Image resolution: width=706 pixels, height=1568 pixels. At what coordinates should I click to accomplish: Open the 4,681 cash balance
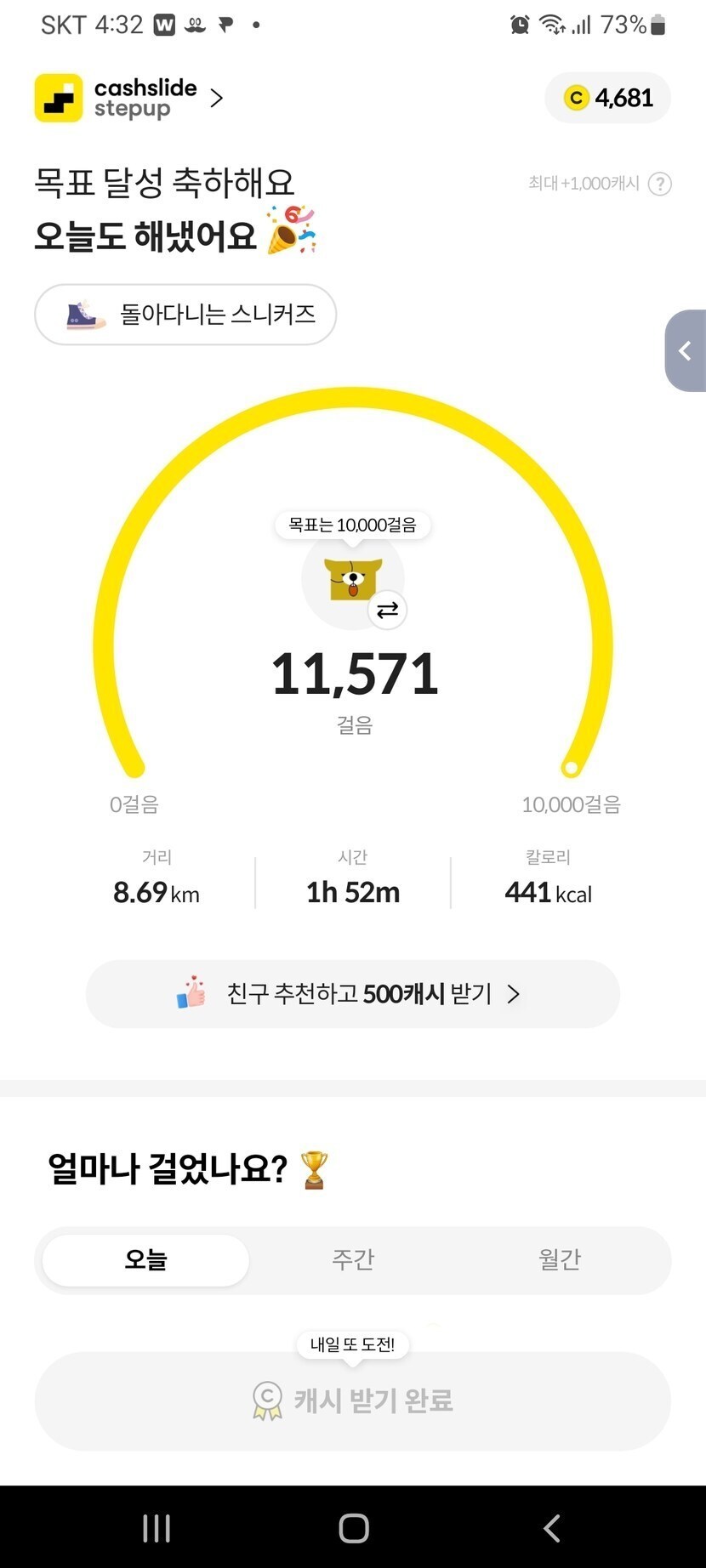pyautogui.click(x=608, y=98)
